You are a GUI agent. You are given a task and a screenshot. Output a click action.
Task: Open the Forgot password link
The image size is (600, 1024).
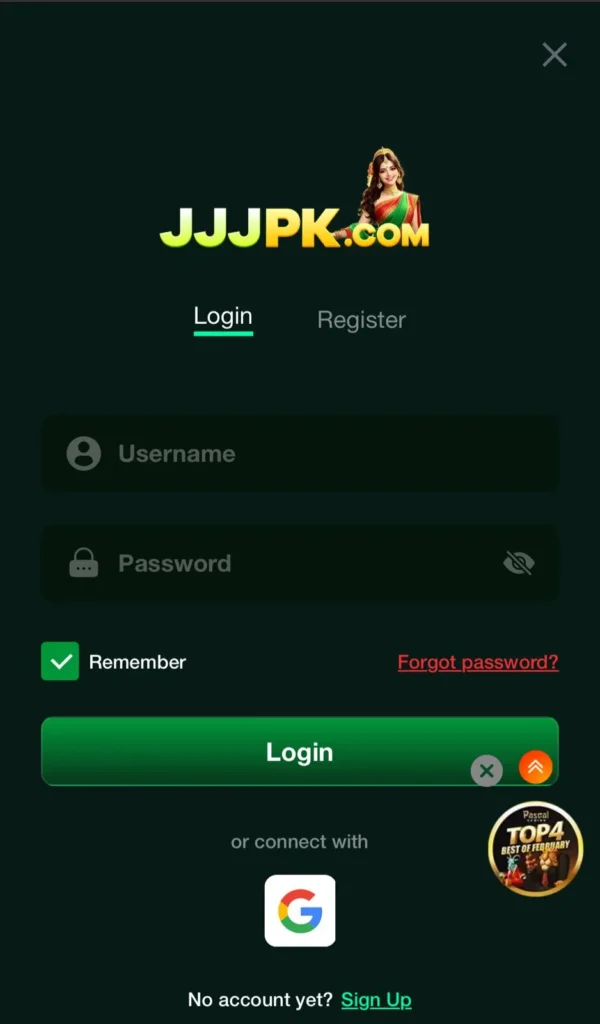[x=478, y=662]
